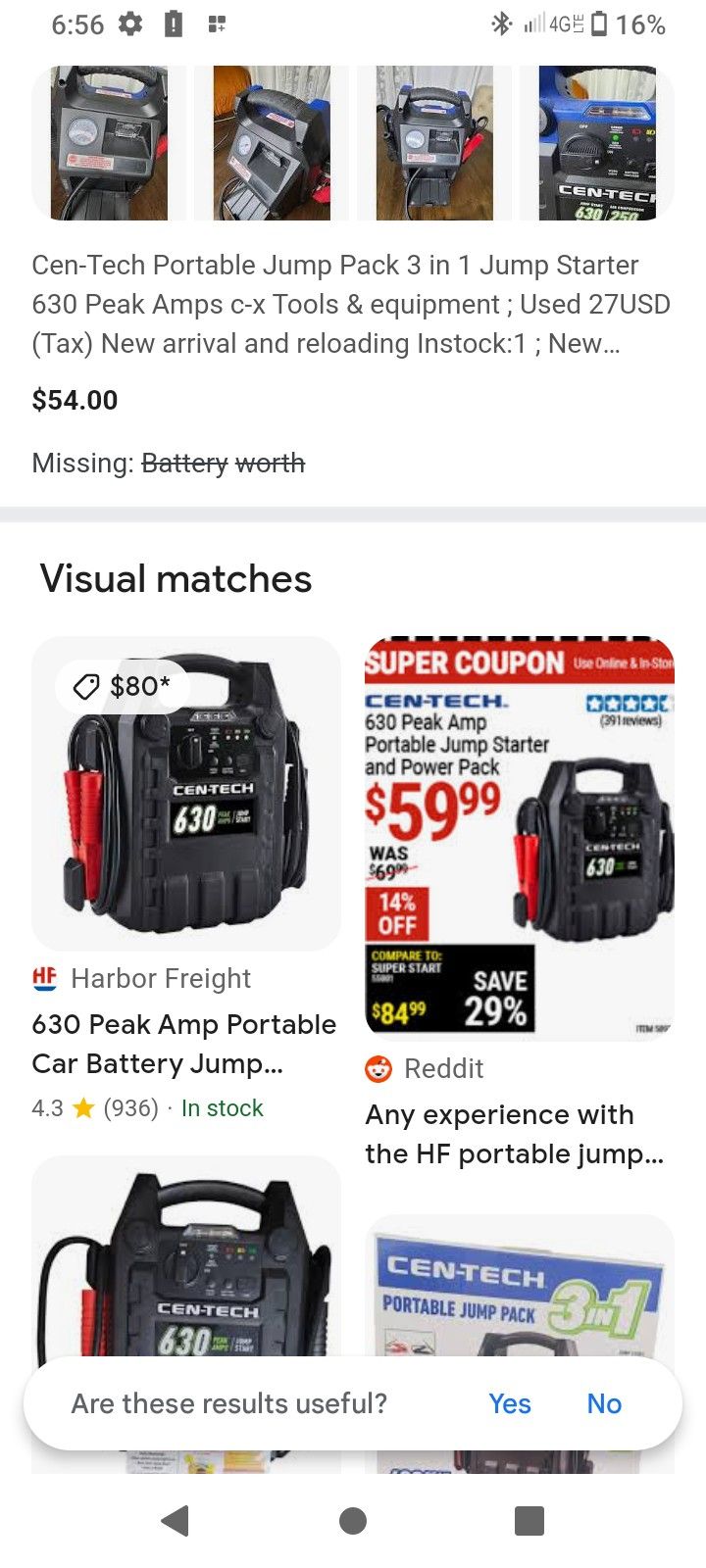The height and width of the screenshot is (1568, 706).
Task: Open the Reddit super coupon visual match
Action: point(520,839)
